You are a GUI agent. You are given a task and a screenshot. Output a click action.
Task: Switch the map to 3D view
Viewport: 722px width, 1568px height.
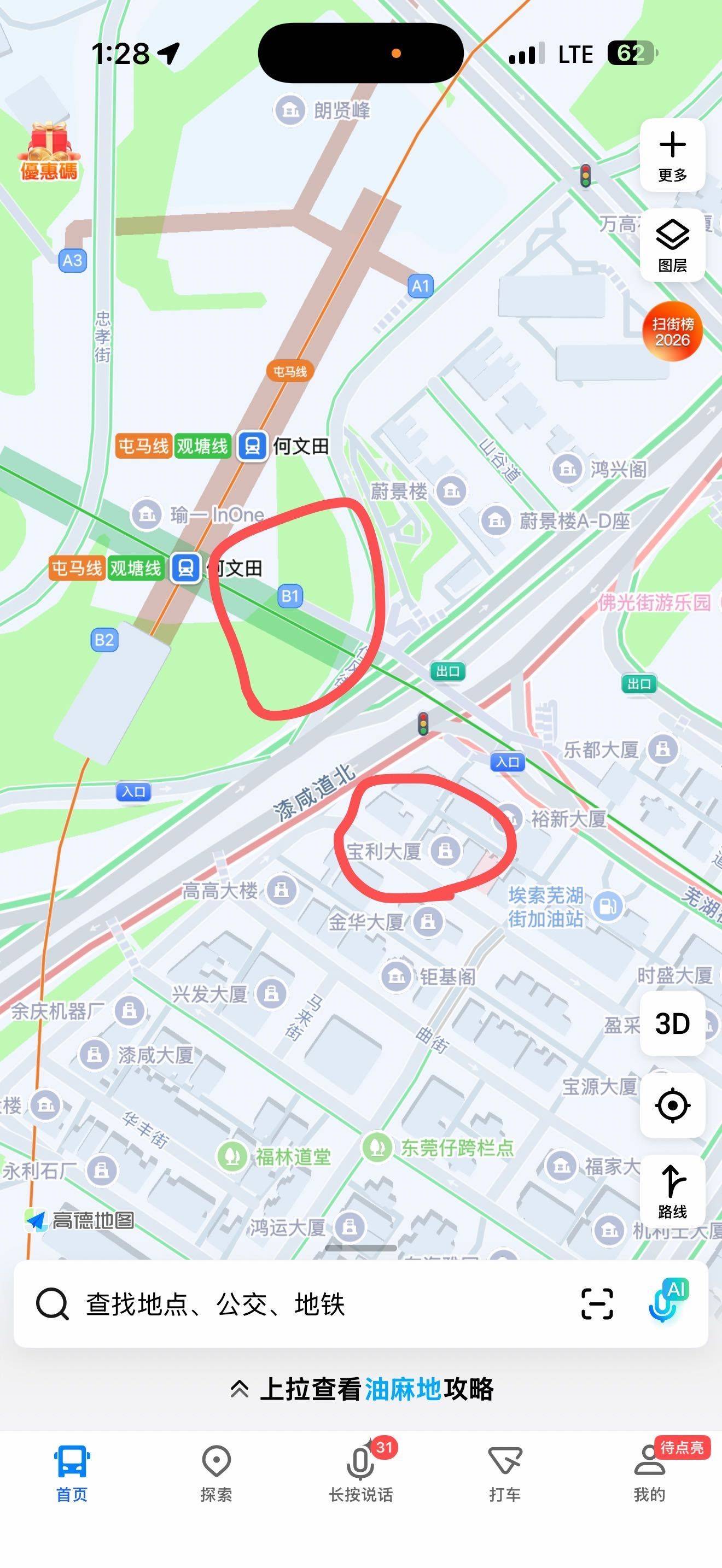tap(672, 1023)
